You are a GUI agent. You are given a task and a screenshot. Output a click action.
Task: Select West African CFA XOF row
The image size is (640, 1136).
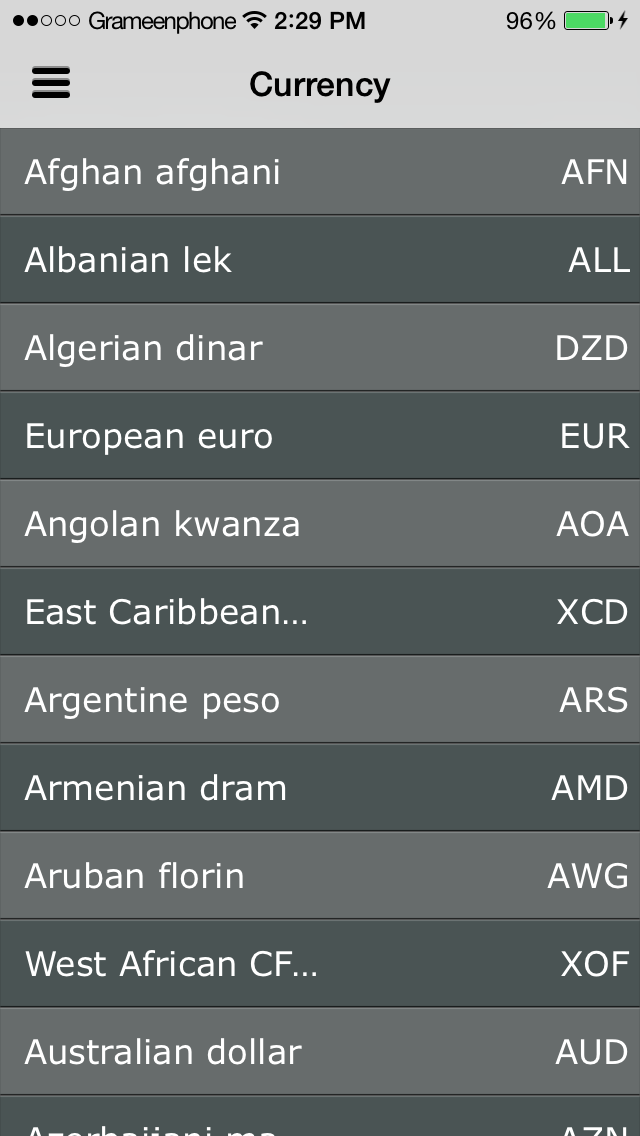pos(320,964)
